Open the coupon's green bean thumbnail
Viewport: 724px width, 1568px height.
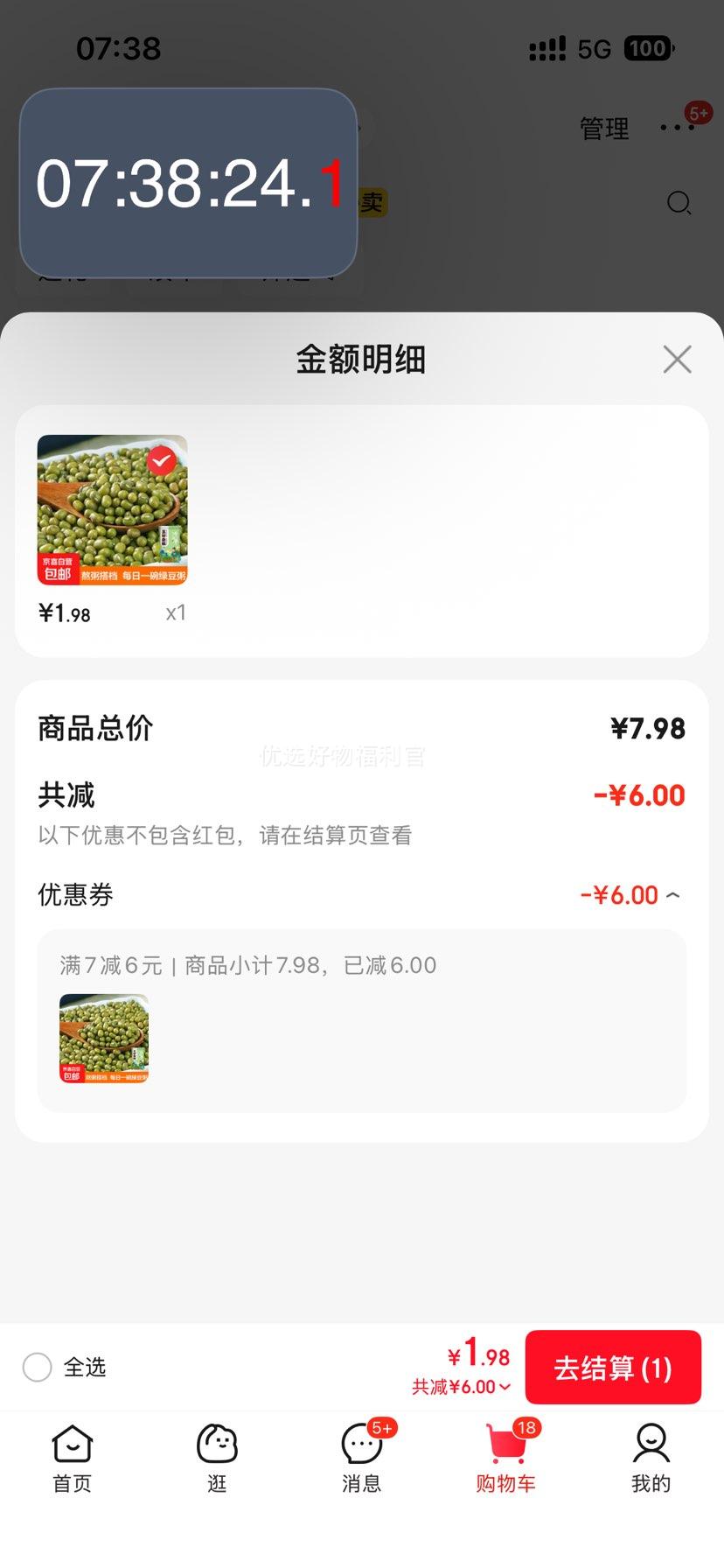(x=103, y=1038)
